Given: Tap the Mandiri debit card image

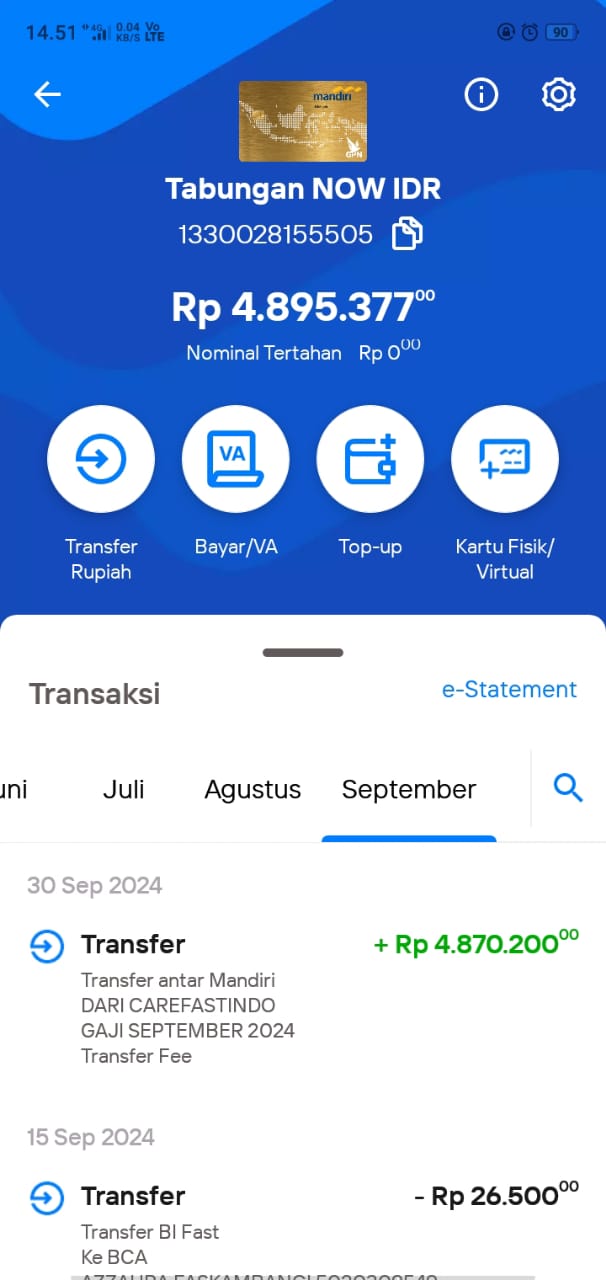Looking at the screenshot, I should (303, 121).
